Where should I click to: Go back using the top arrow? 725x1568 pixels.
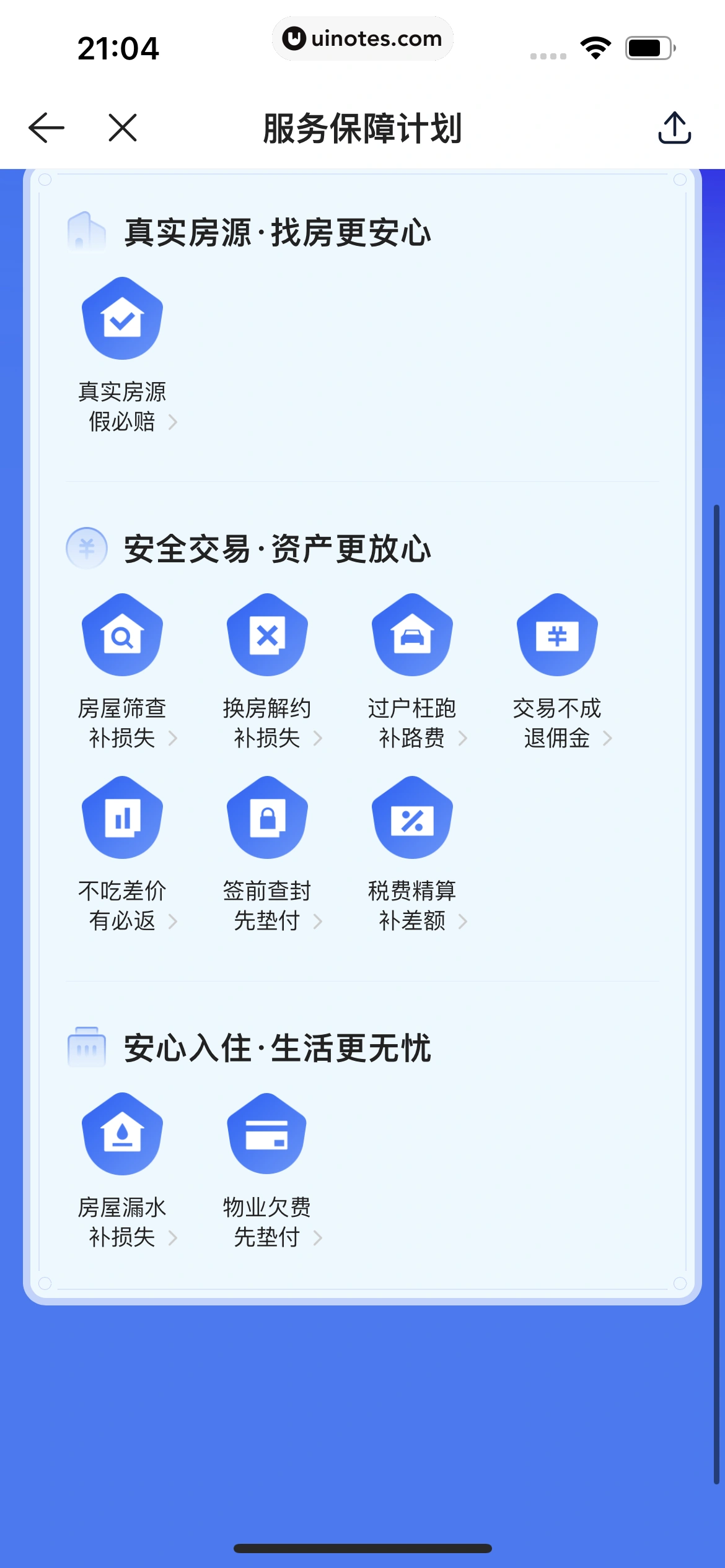46,128
